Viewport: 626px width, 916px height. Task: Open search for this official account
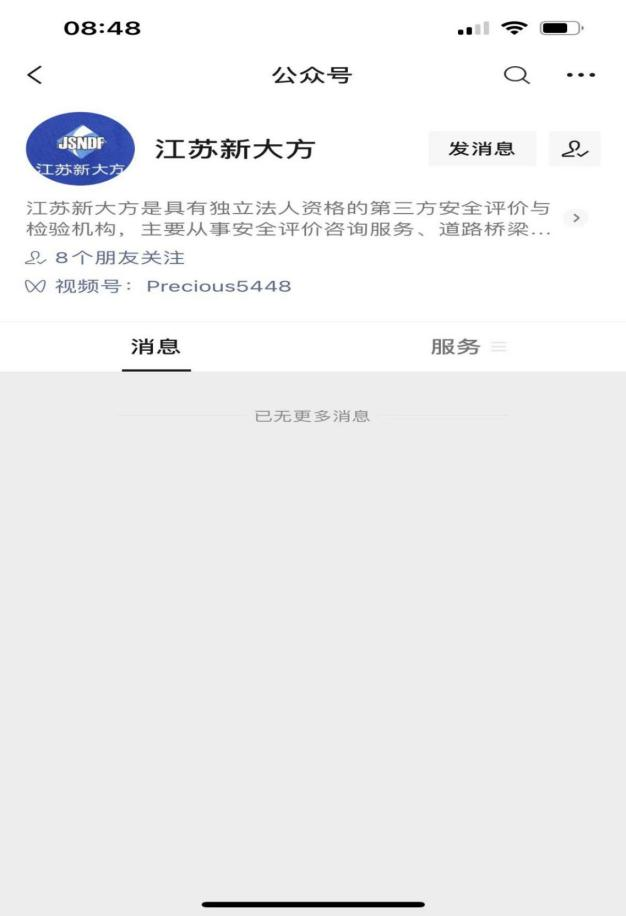pyautogui.click(x=516, y=76)
